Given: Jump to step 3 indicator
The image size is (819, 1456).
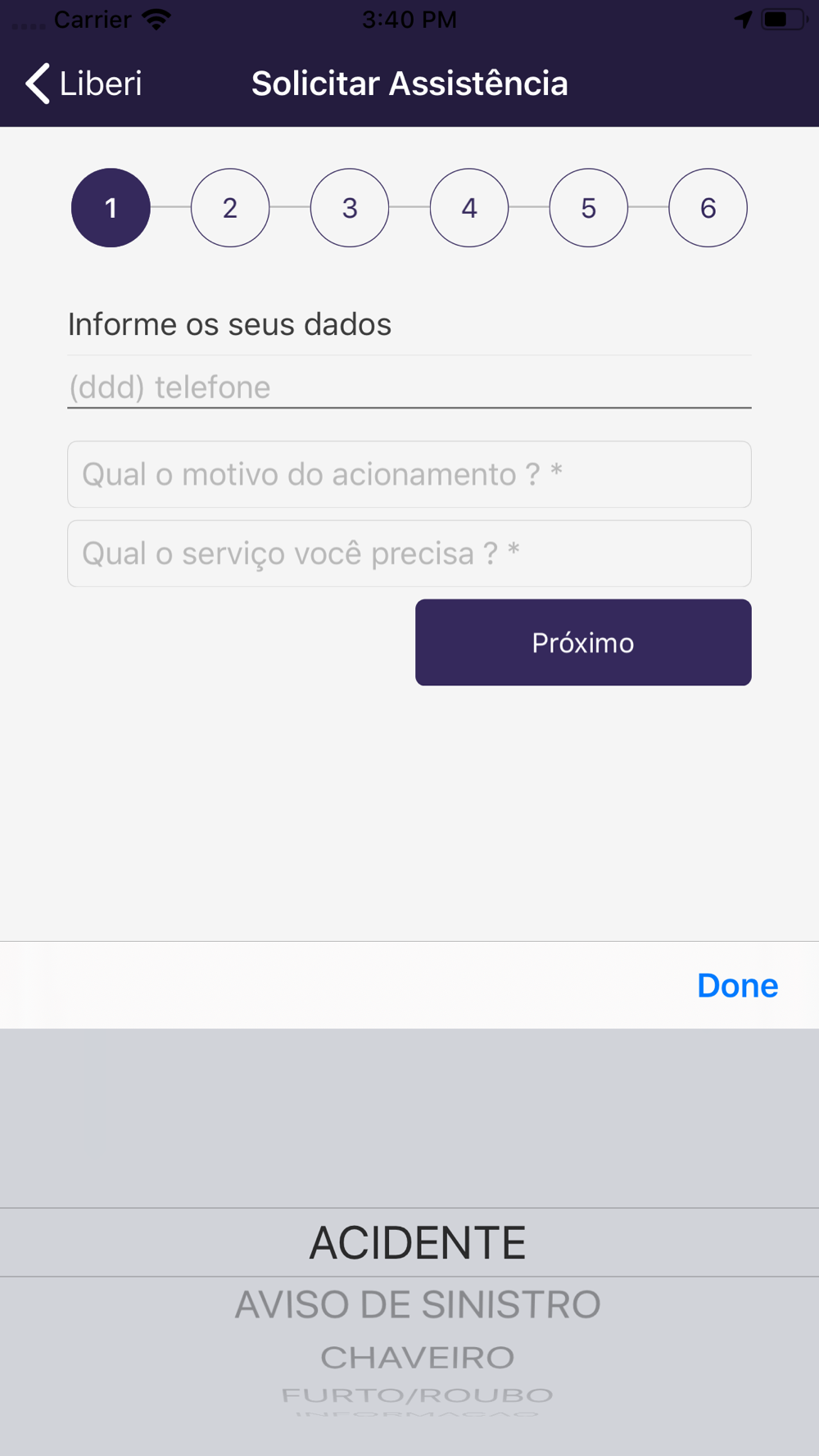Looking at the screenshot, I should [350, 208].
